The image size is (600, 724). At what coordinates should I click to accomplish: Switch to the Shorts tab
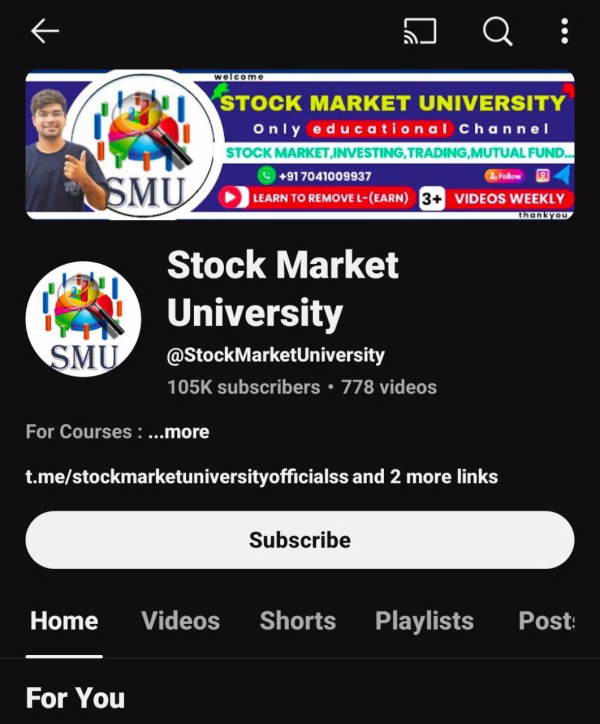point(297,621)
